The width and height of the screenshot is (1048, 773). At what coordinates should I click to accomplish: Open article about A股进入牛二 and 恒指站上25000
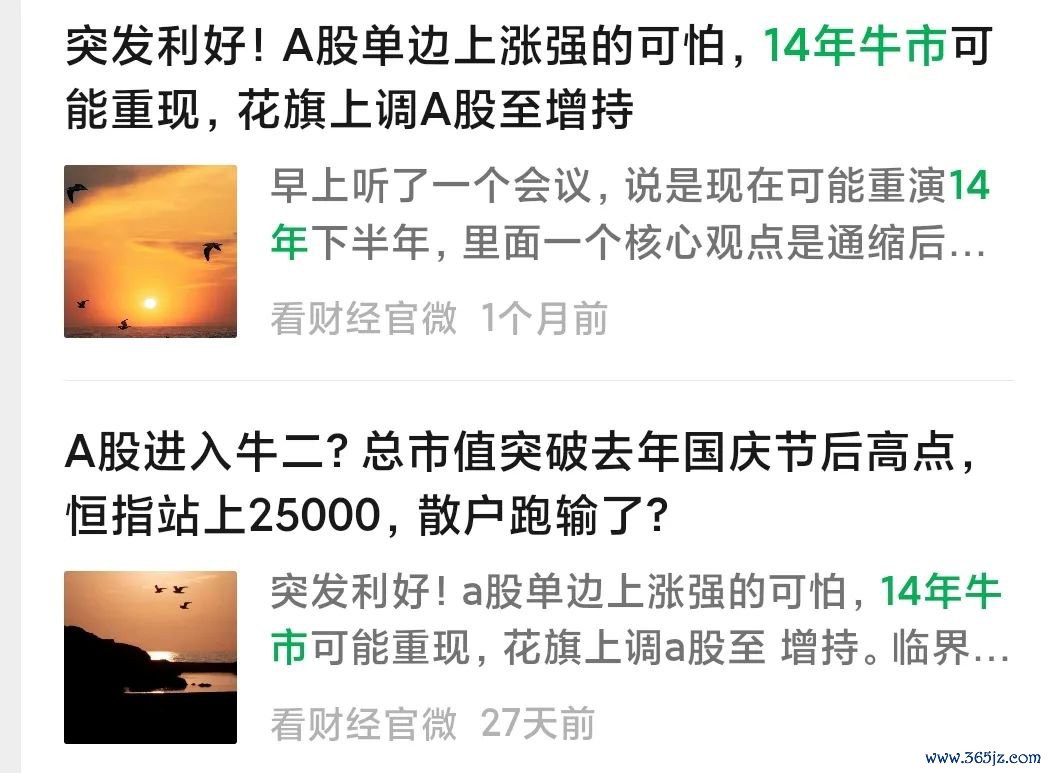520,486
